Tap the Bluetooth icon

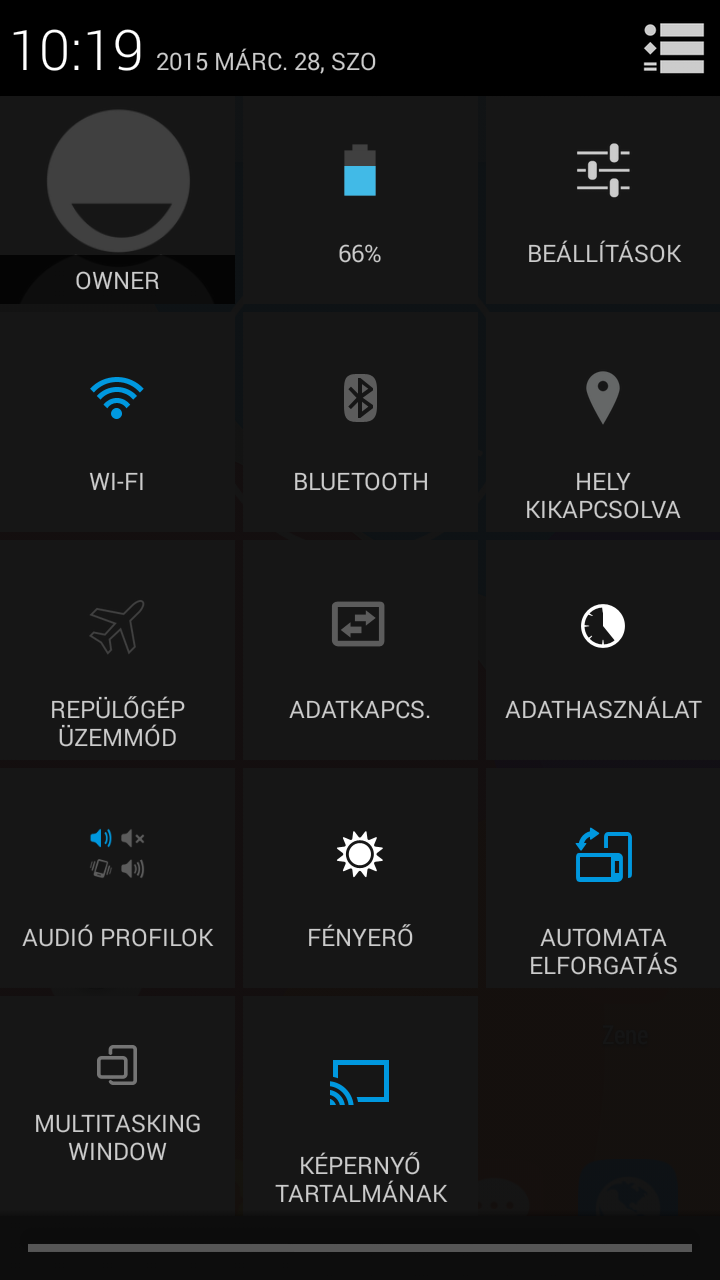pos(359,396)
